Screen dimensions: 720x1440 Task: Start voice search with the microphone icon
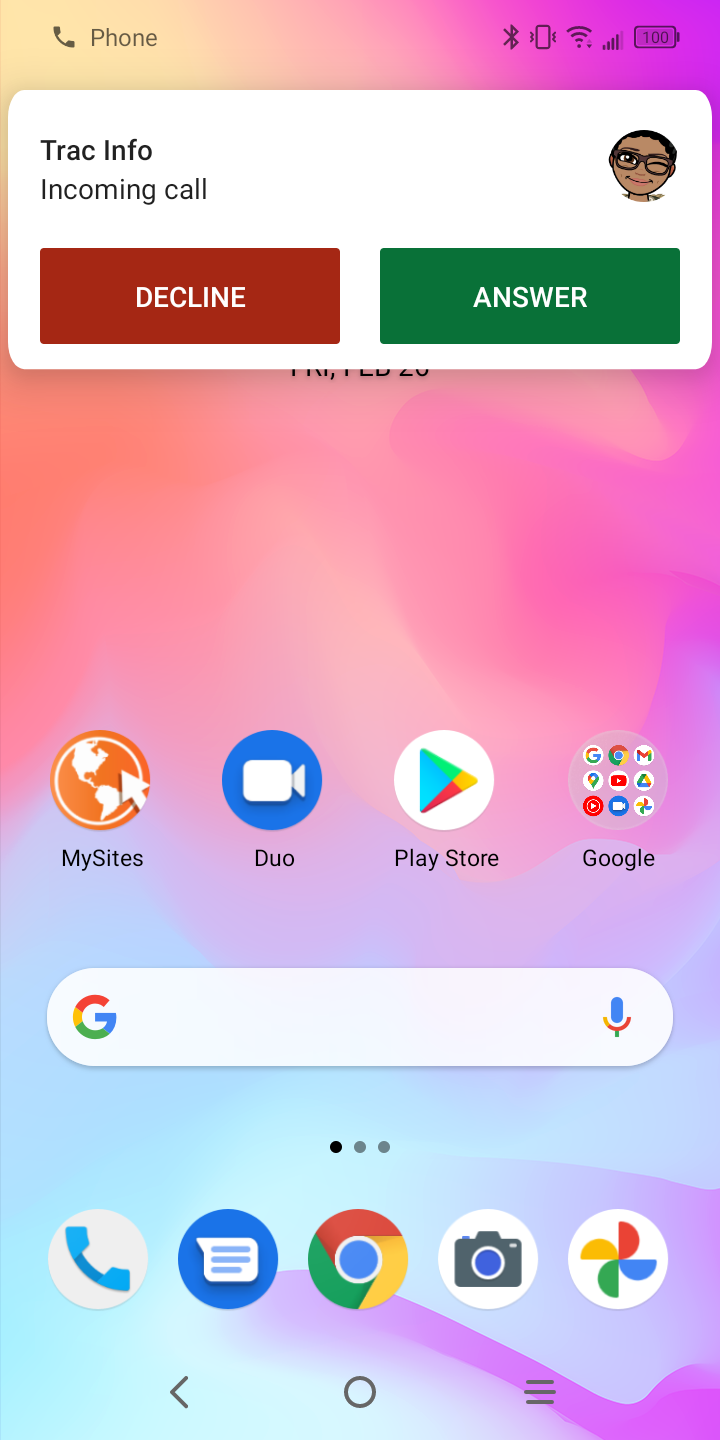[617, 1017]
